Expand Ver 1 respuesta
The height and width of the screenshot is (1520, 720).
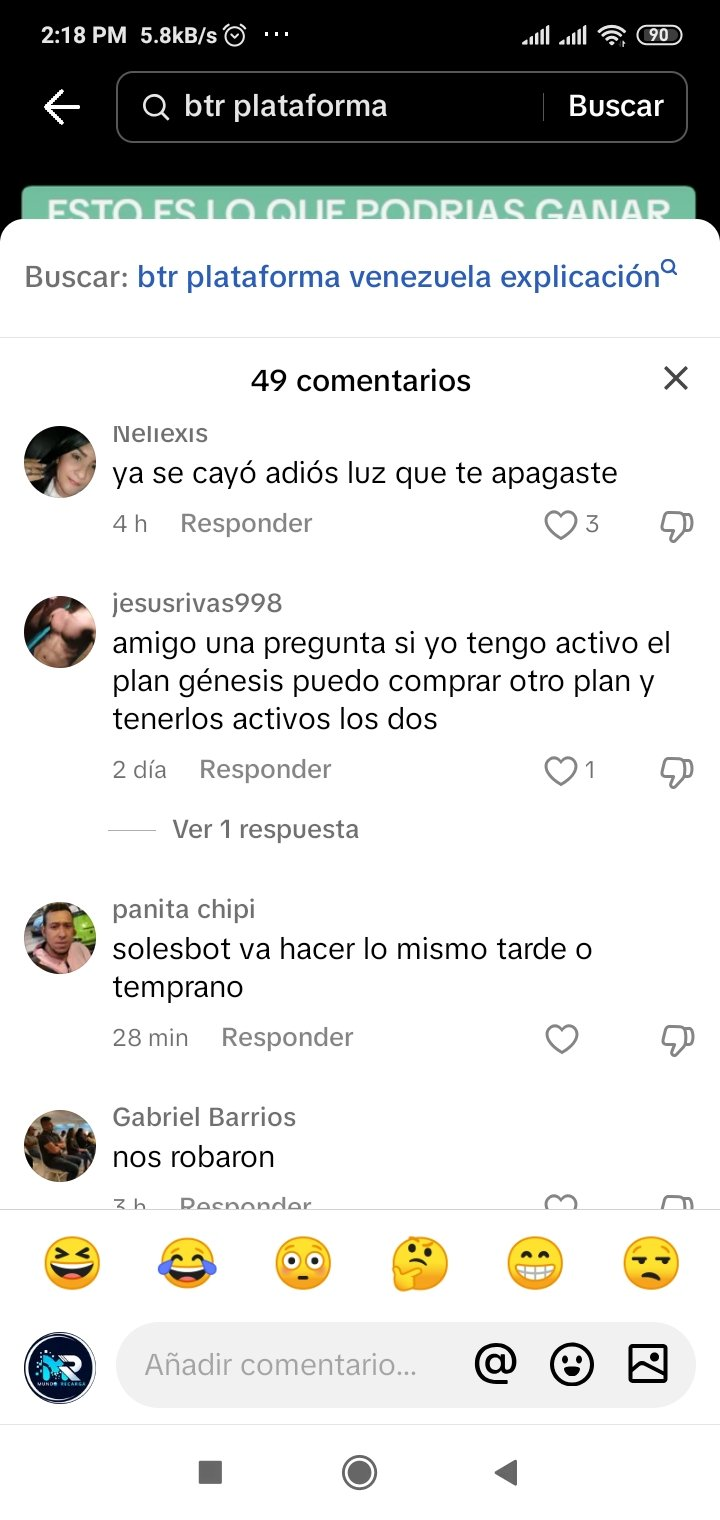265,829
